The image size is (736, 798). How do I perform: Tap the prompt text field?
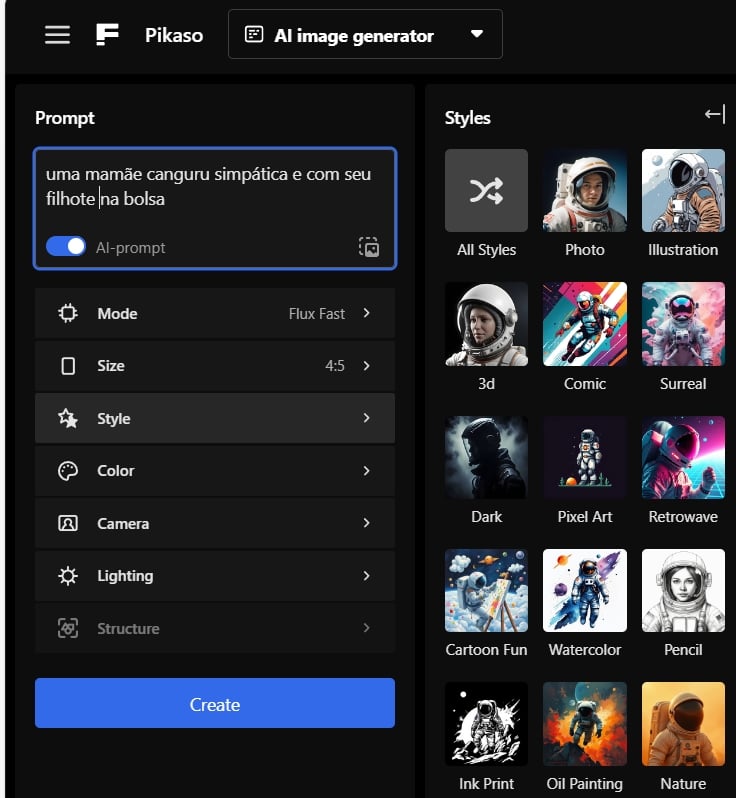coord(215,187)
